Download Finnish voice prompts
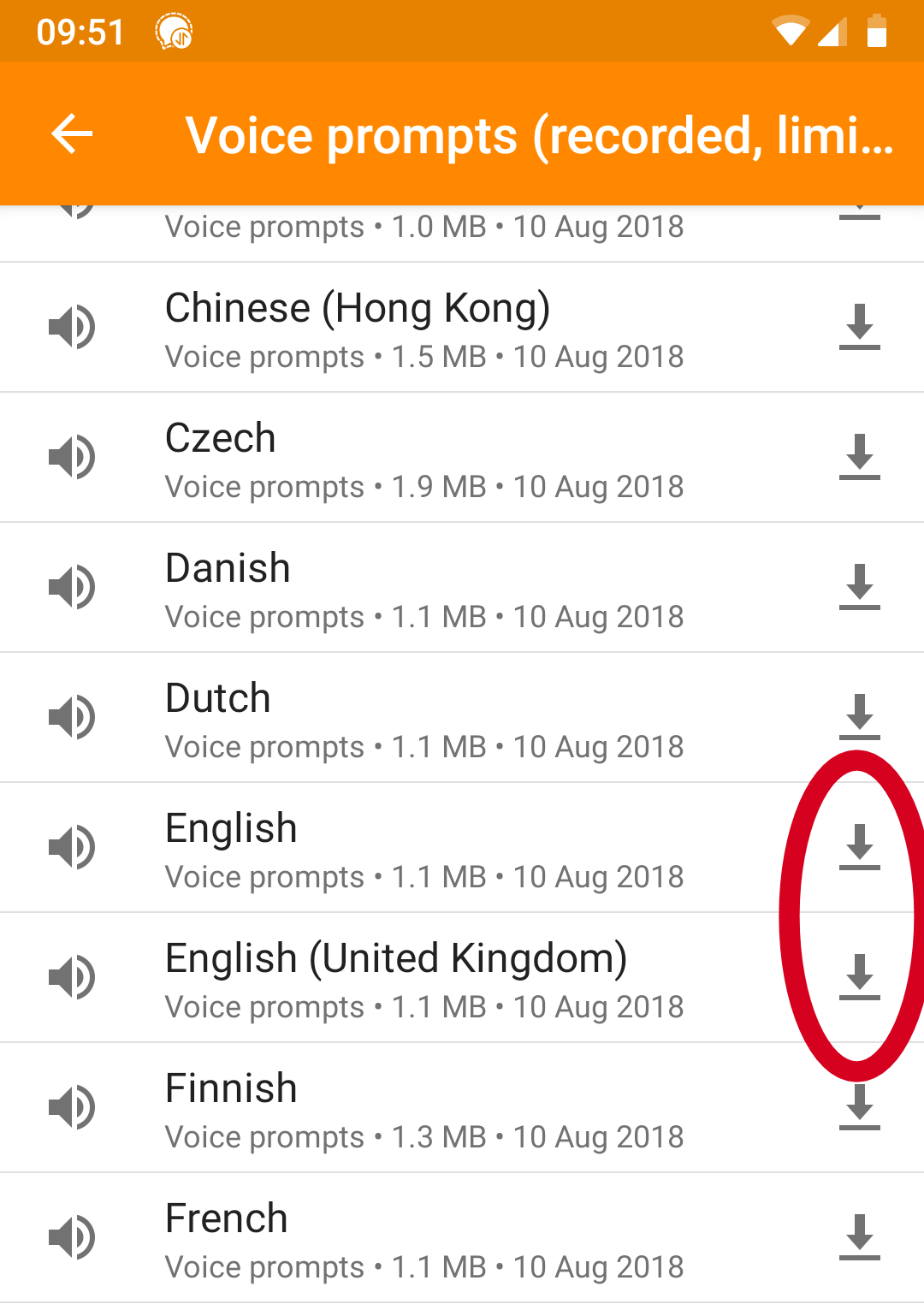Viewport: 924px width, 1316px height. click(x=859, y=1107)
